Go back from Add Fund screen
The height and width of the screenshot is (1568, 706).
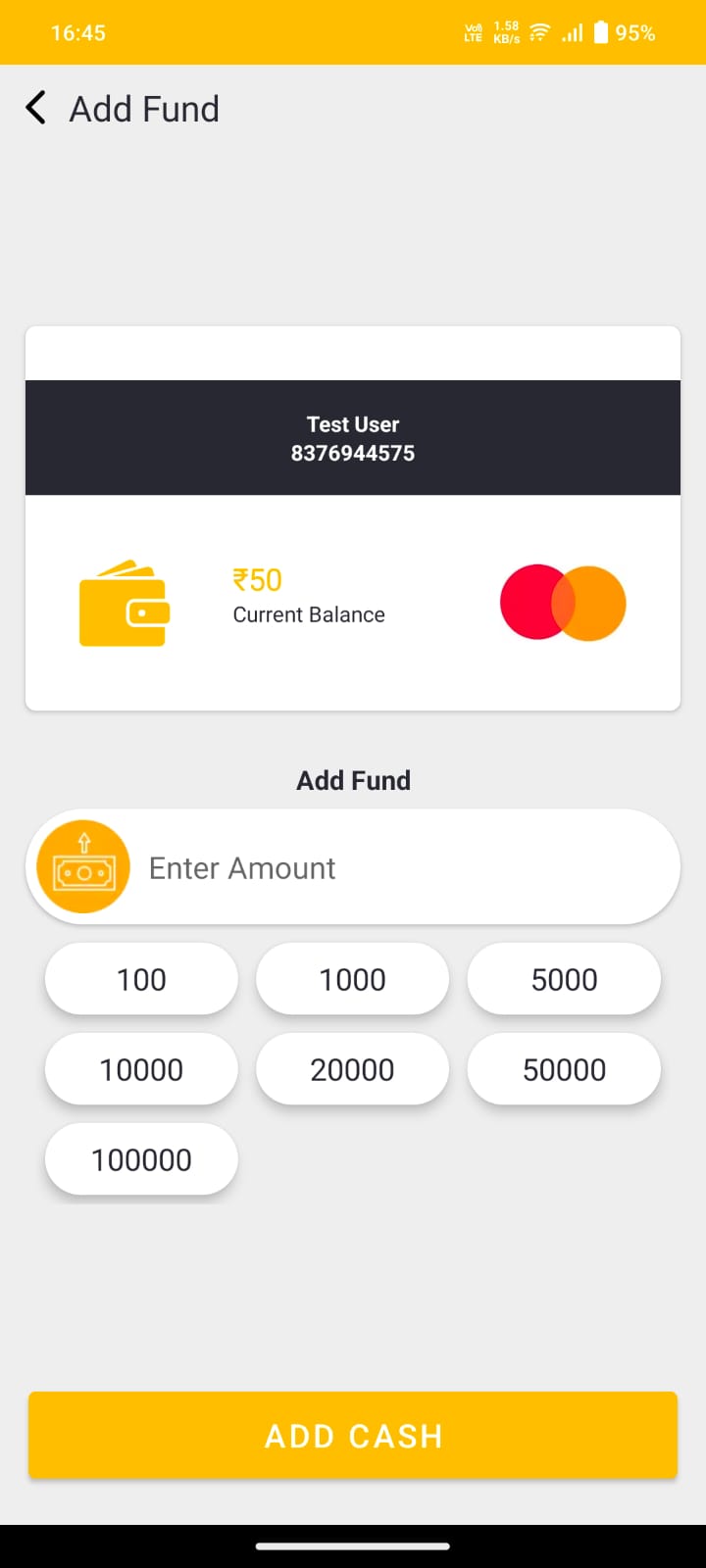coord(36,109)
